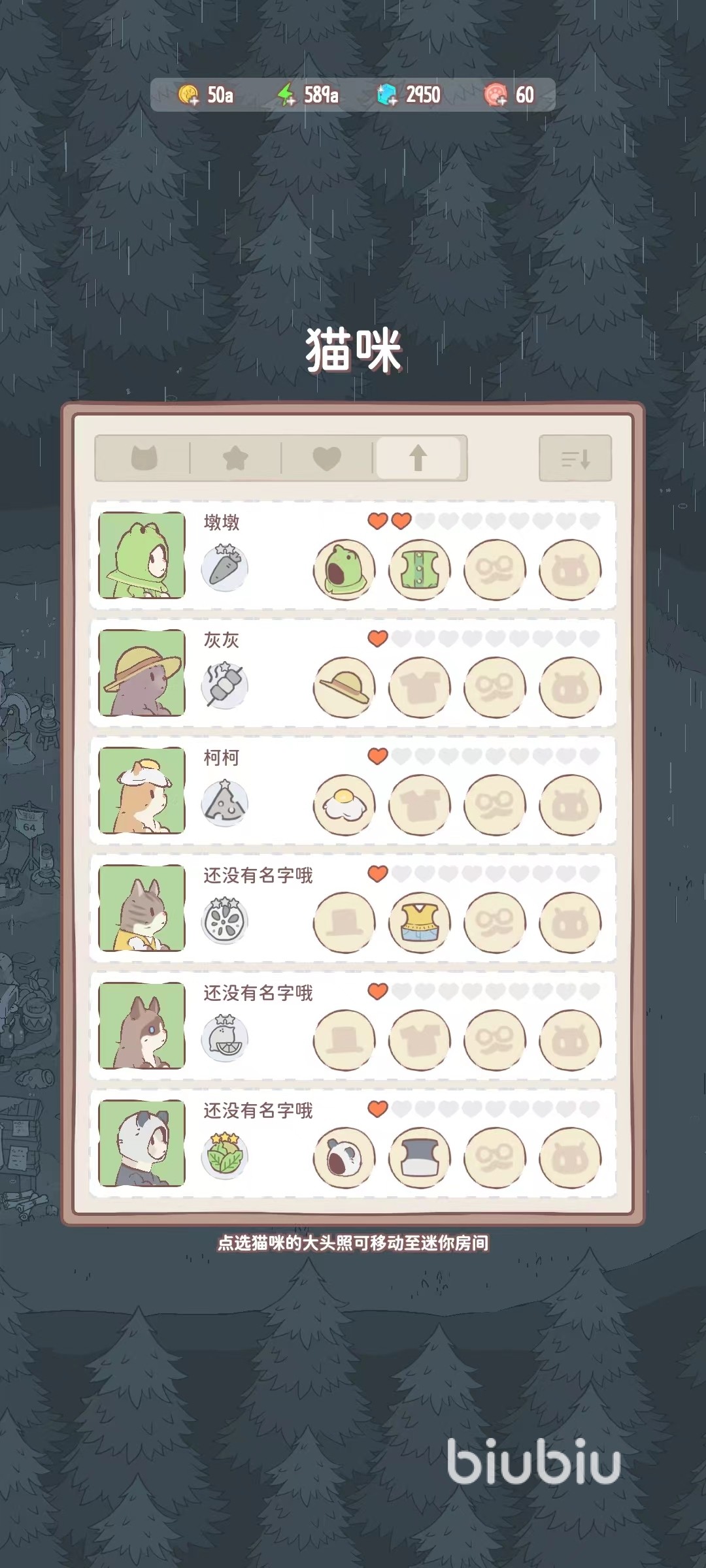Open 灰灰's empty shirt slot
The width and height of the screenshot is (706, 1568).
tap(420, 687)
